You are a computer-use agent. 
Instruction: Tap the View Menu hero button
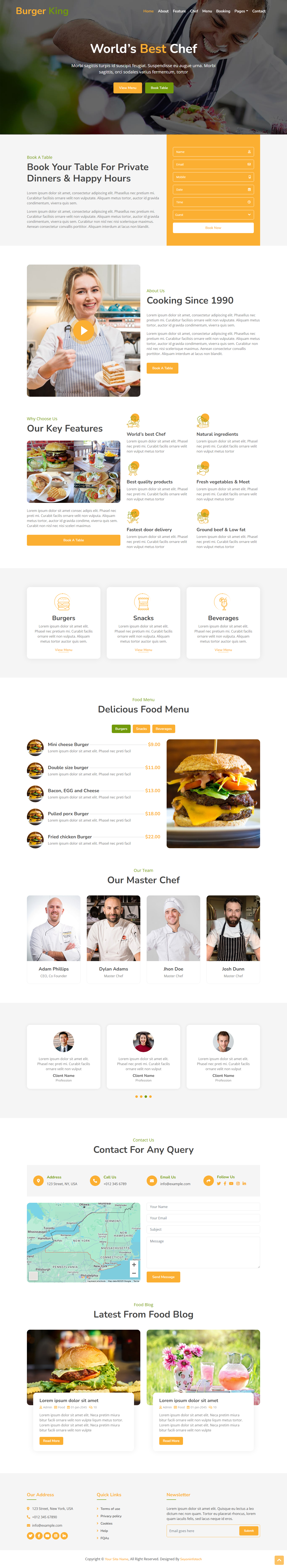[x=127, y=88]
